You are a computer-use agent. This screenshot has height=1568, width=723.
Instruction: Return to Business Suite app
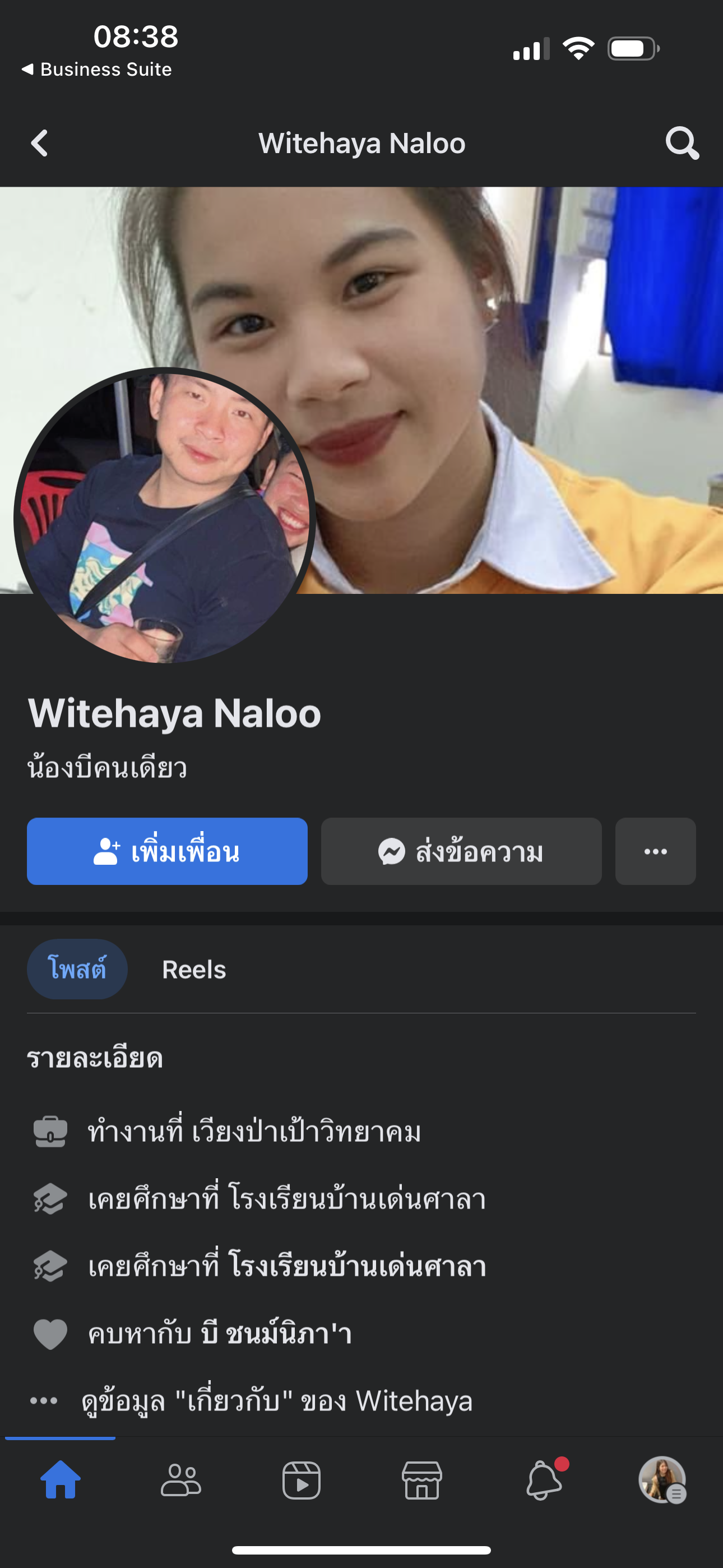tap(98, 70)
